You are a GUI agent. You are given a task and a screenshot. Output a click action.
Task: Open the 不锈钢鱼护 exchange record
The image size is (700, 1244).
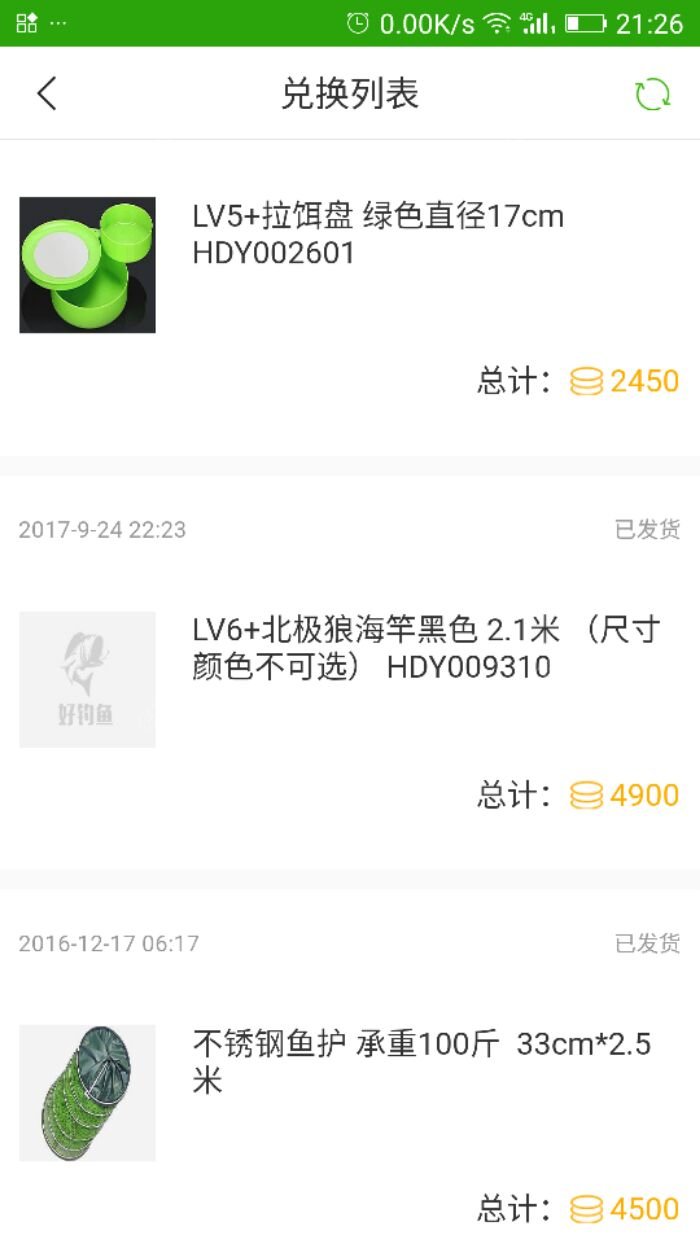[x=420, y=1062]
